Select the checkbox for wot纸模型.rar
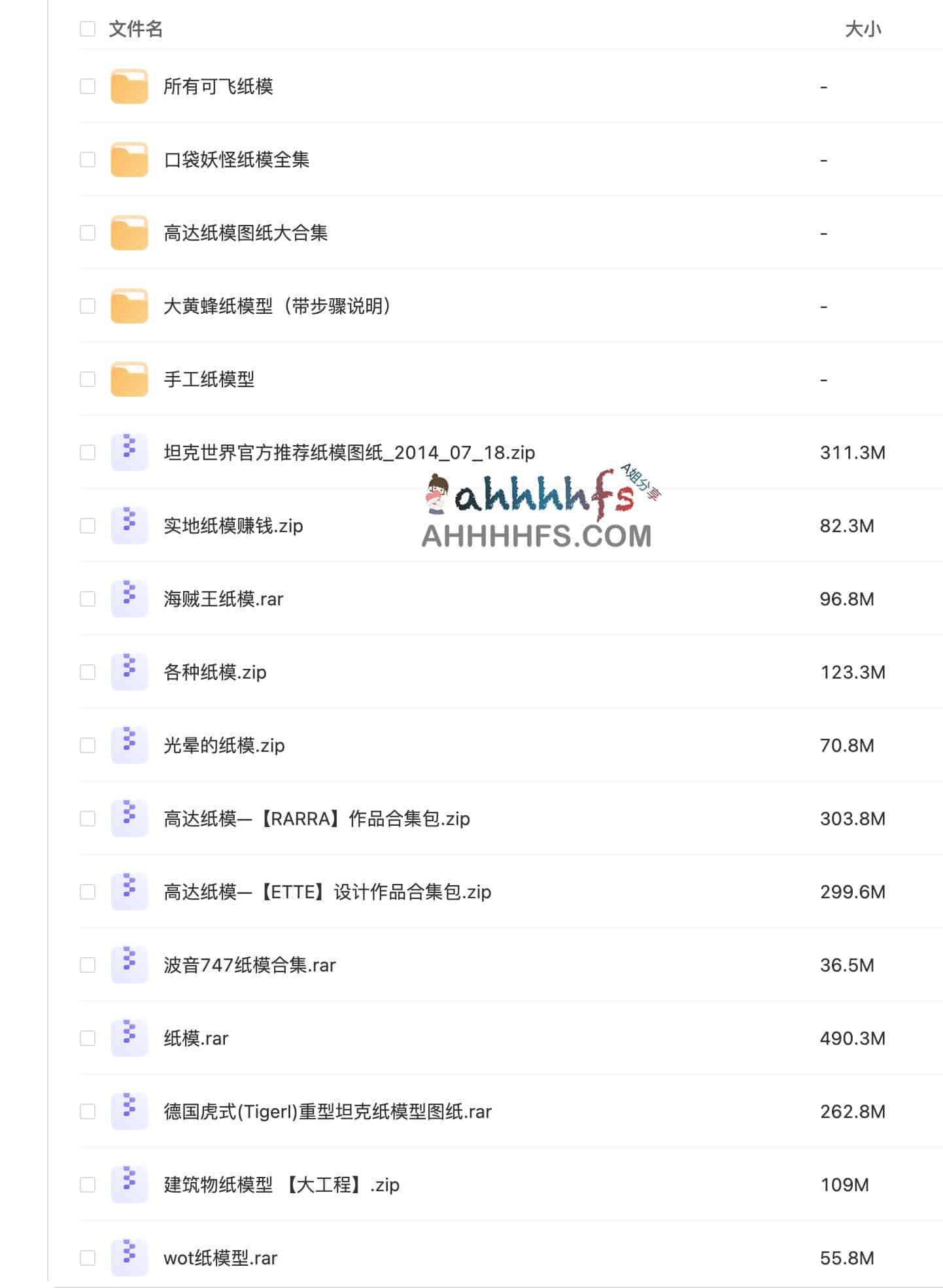This screenshot has height=1288, width=943. pyautogui.click(x=87, y=1258)
